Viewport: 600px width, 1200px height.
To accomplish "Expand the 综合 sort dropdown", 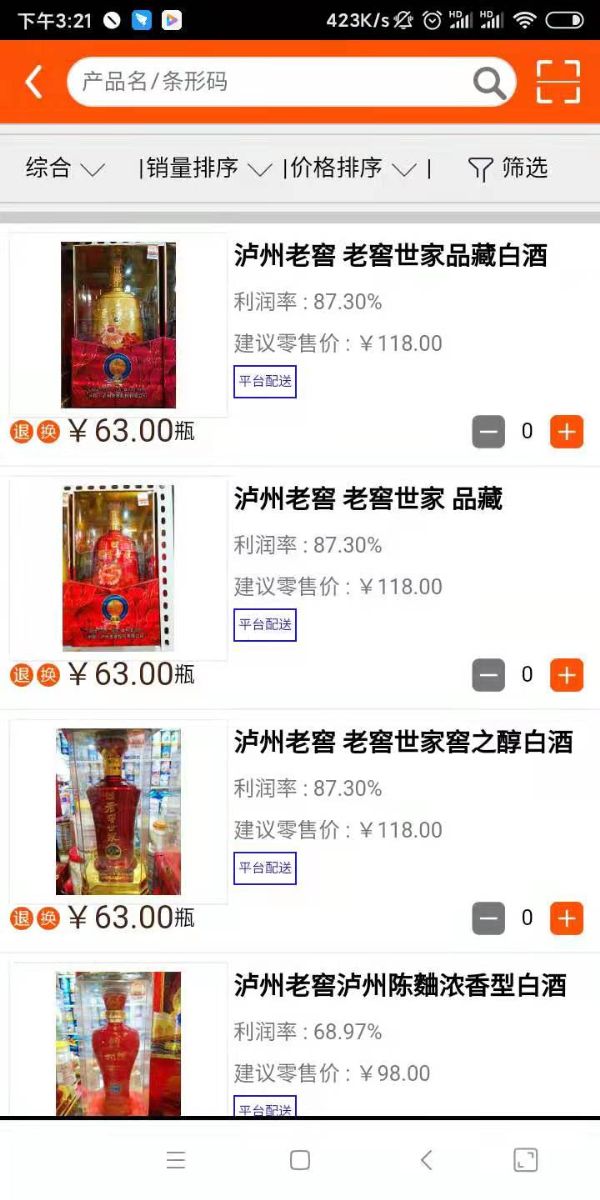I will tap(65, 168).
